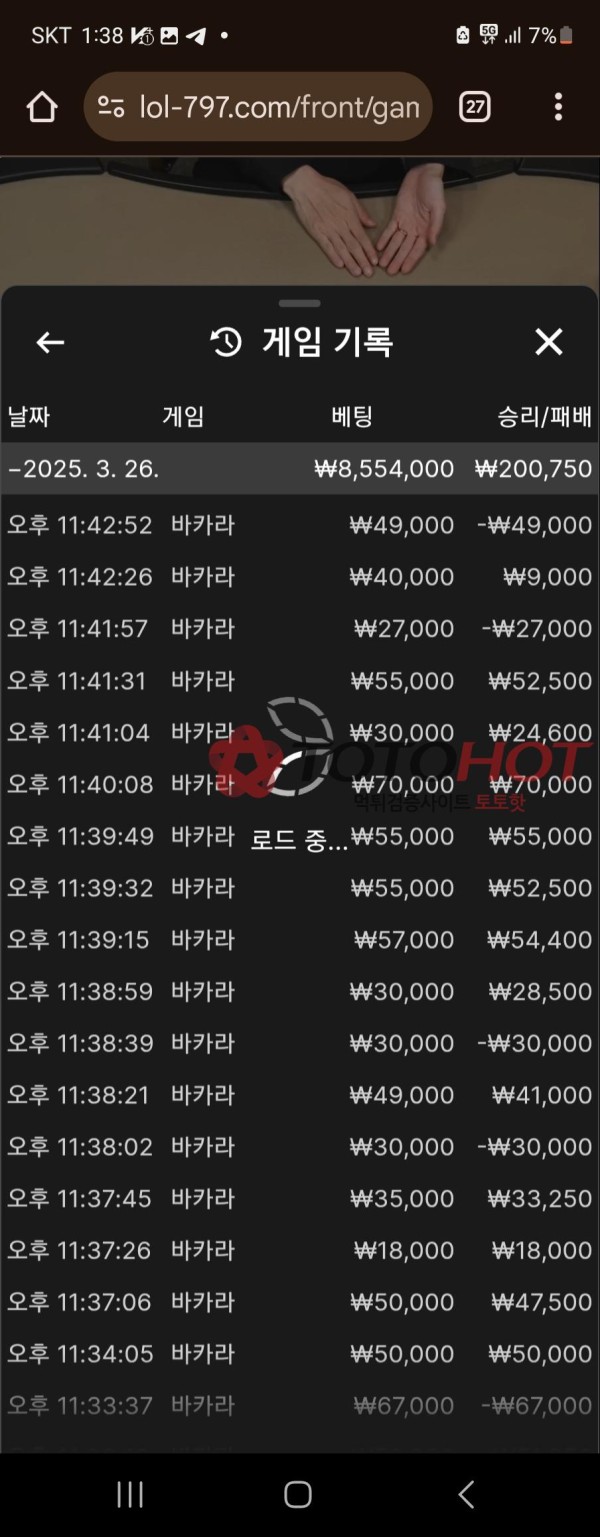Screen dimensions: 600x1537
Task: View the 11:38:21 baccarat round record
Action: click(x=300, y=1095)
